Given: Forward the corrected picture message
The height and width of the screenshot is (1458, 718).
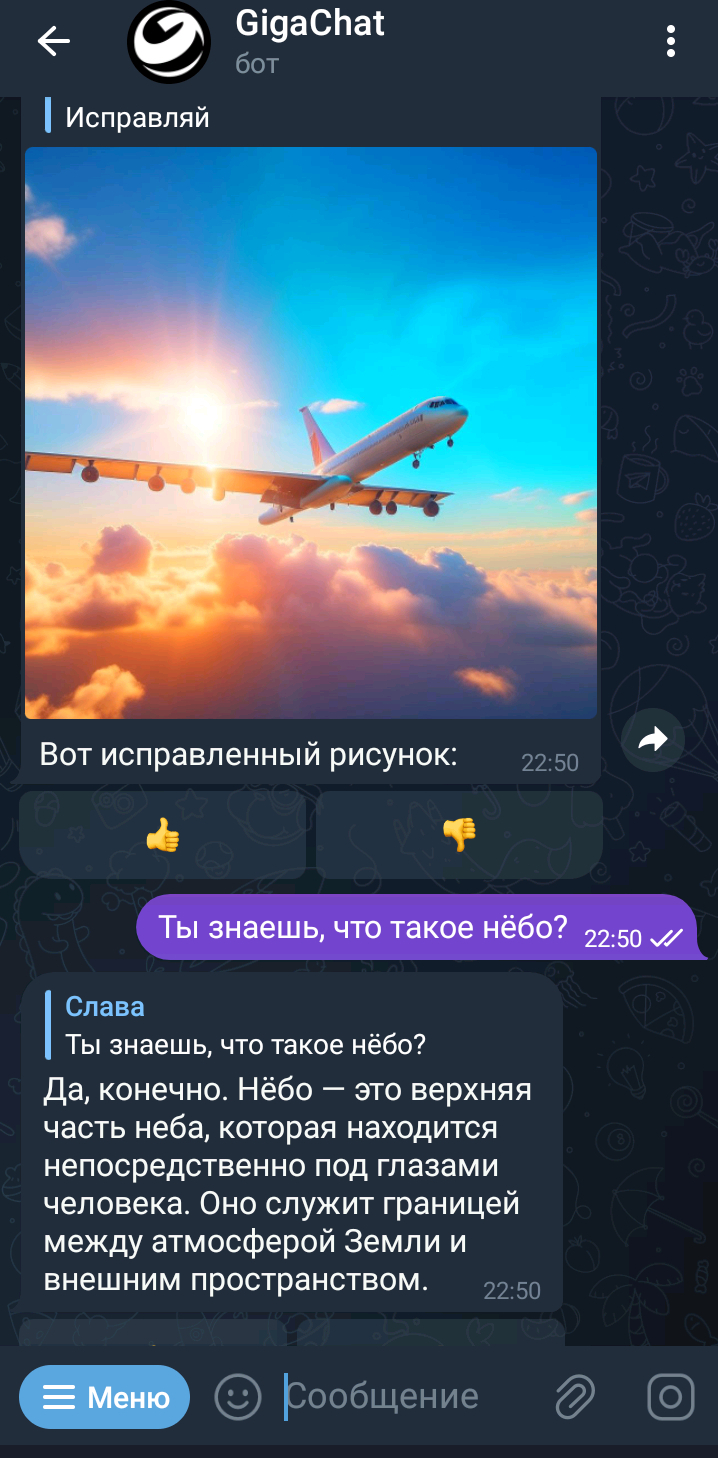Looking at the screenshot, I should pyautogui.click(x=652, y=740).
